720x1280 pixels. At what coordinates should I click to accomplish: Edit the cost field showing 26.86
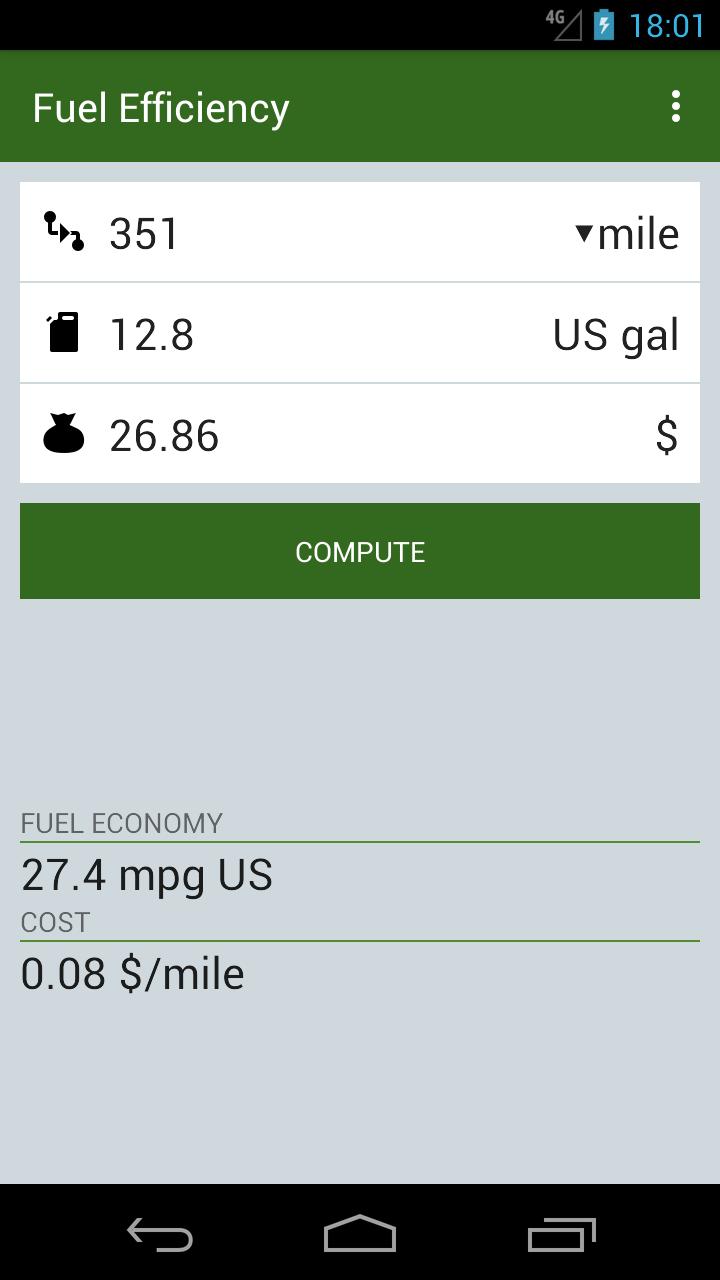[x=370, y=435]
